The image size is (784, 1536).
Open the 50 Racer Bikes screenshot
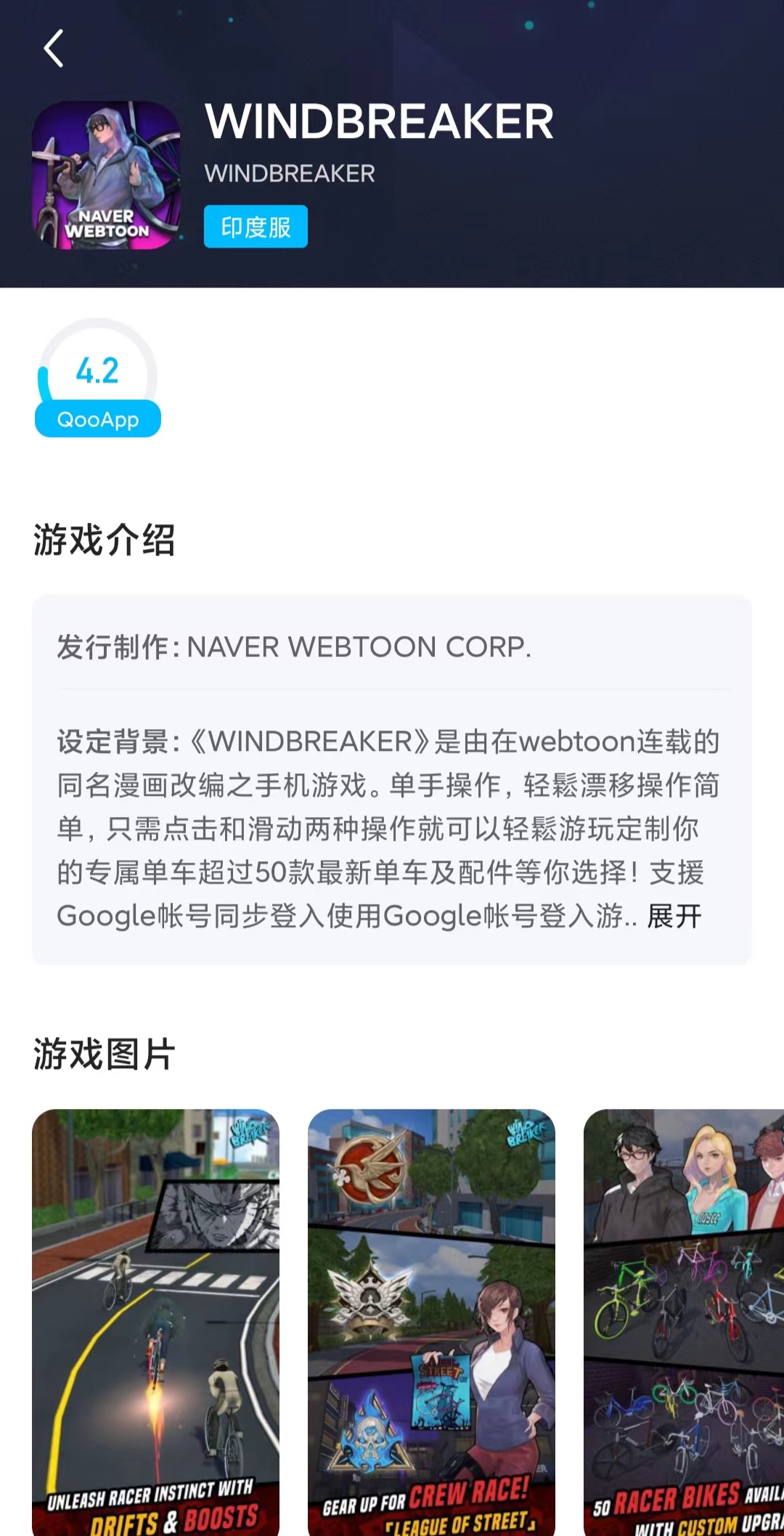(x=684, y=1322)
